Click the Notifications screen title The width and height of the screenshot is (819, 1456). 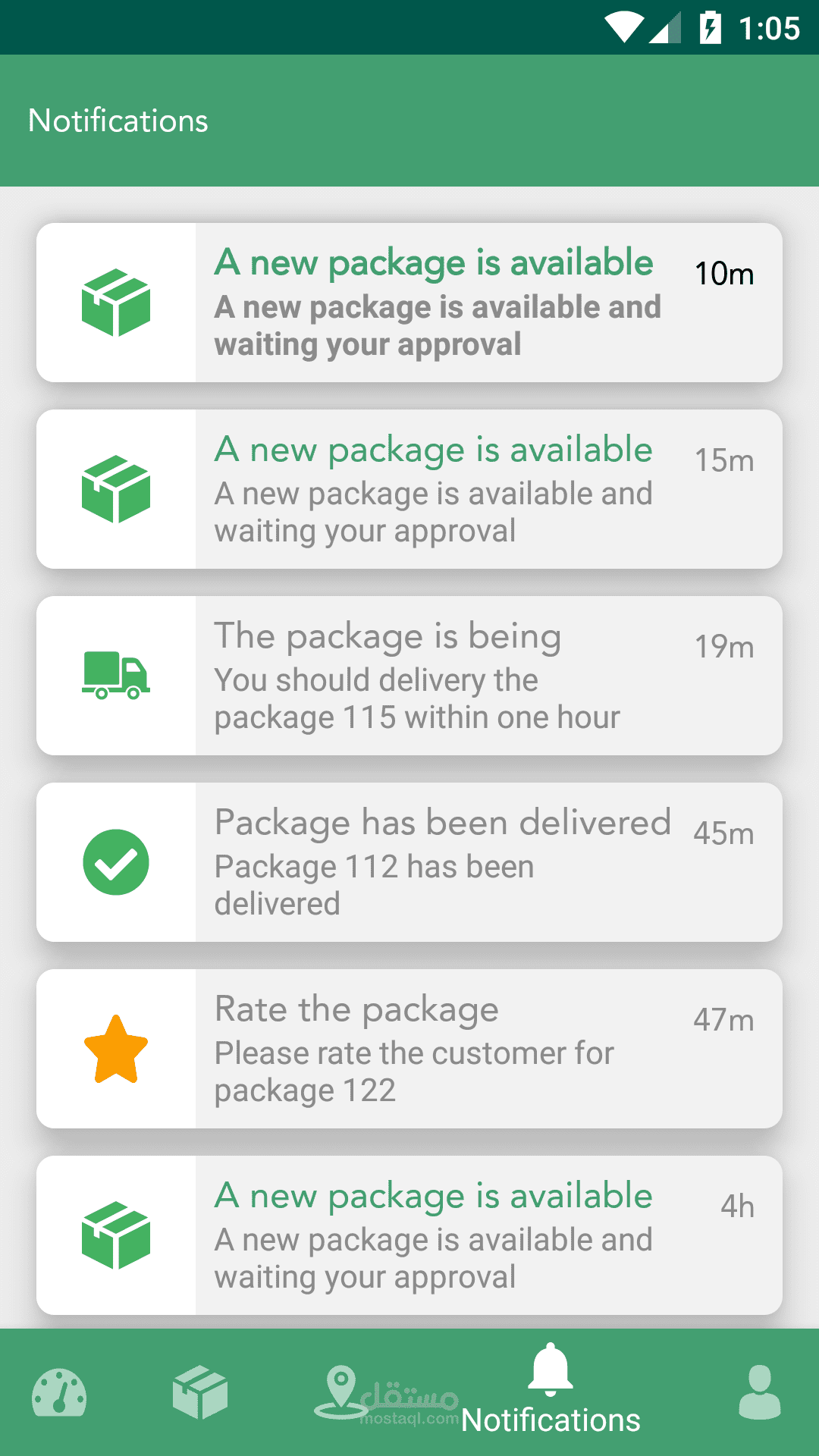click(118, 120)
